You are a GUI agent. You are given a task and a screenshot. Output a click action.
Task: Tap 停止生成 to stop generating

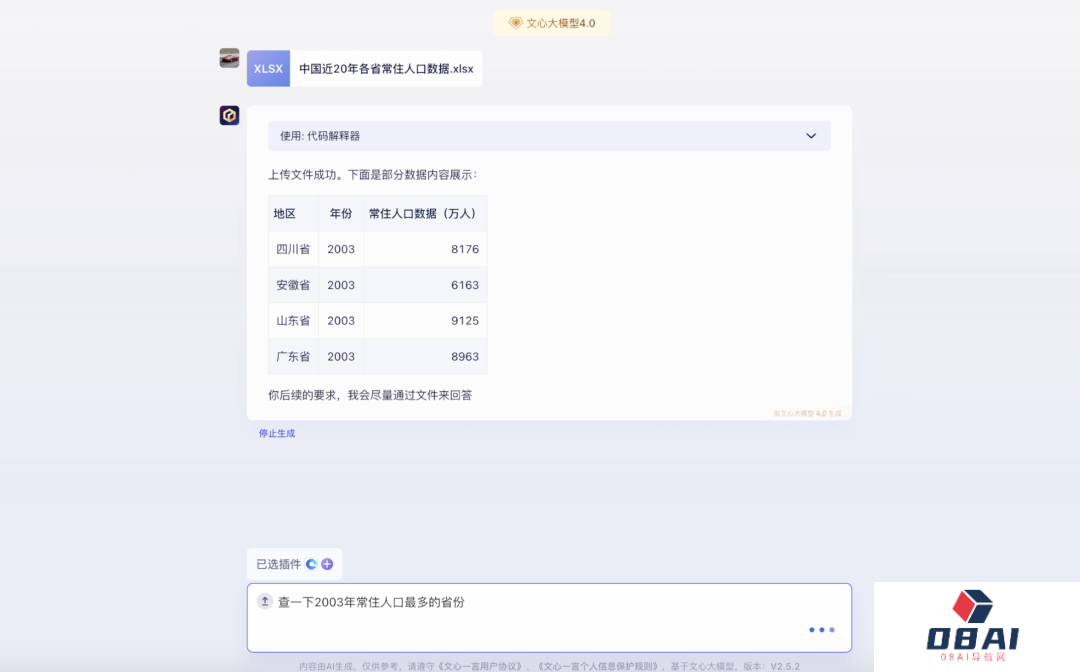click(x=277, y=434)
